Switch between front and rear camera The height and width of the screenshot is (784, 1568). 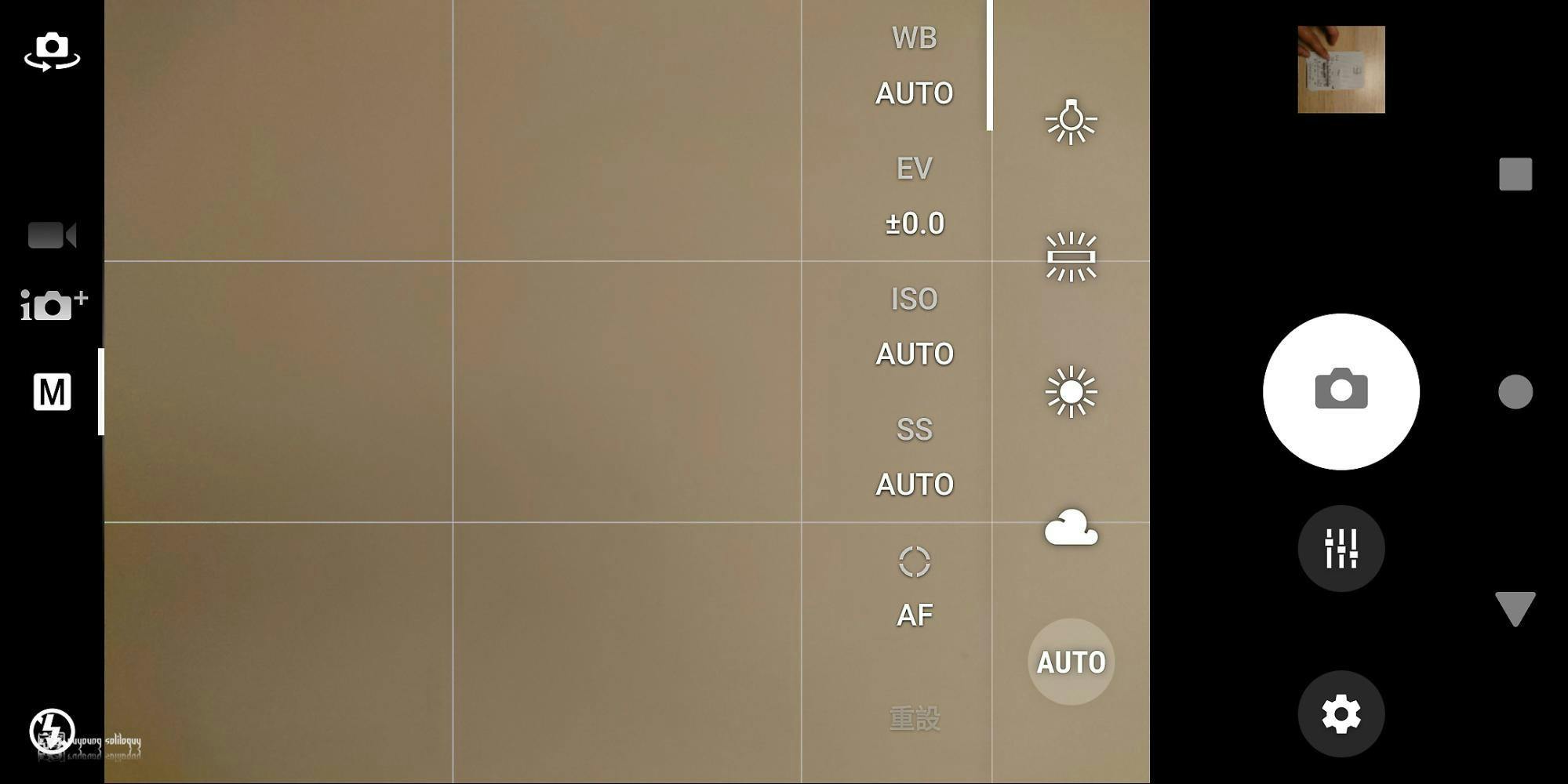[52, 52]
